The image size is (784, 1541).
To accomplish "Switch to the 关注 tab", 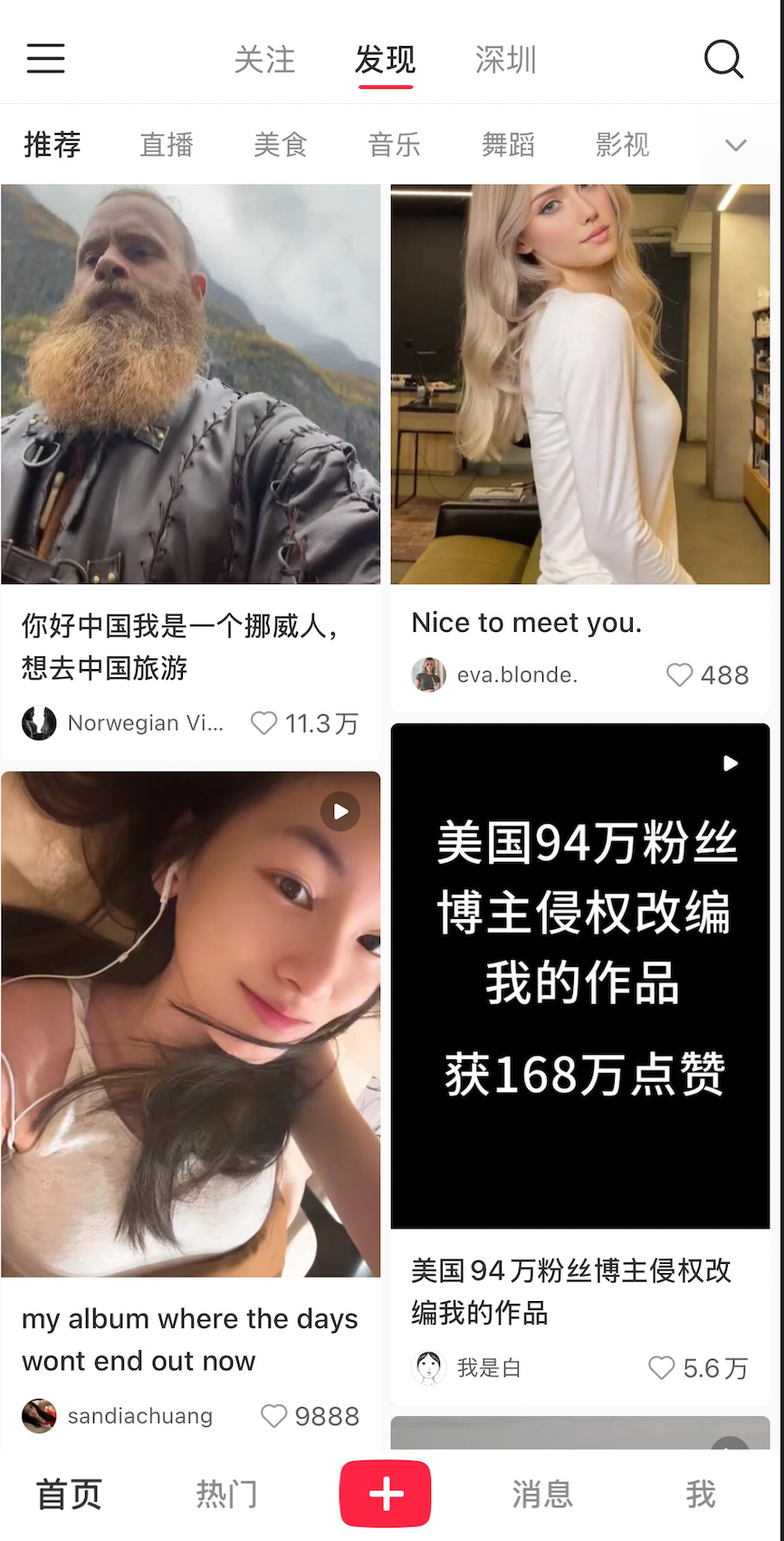I will click(x=264, y=60).
